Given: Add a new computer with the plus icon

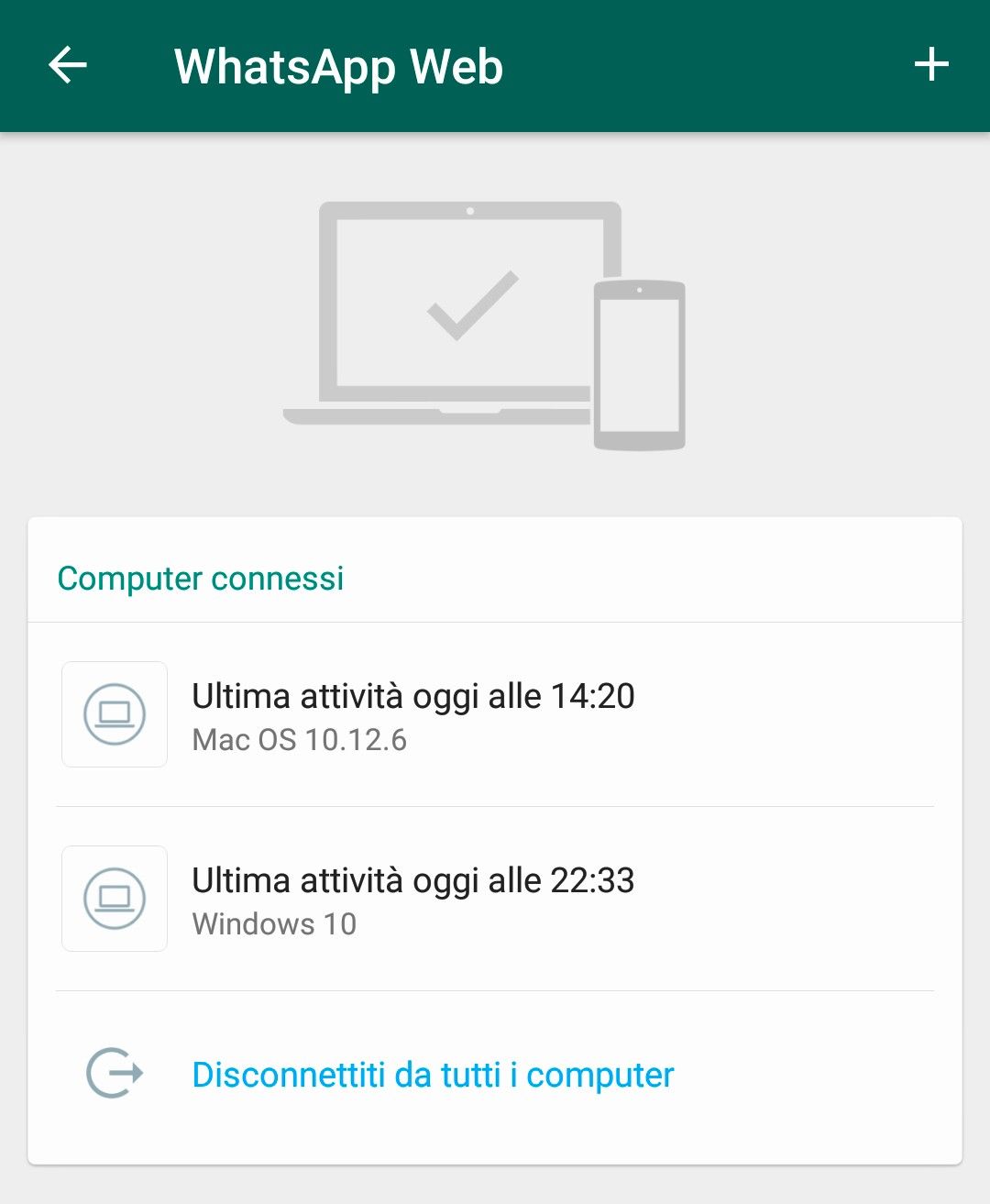Looking at the screenshot, I should [x=931, y=65].
